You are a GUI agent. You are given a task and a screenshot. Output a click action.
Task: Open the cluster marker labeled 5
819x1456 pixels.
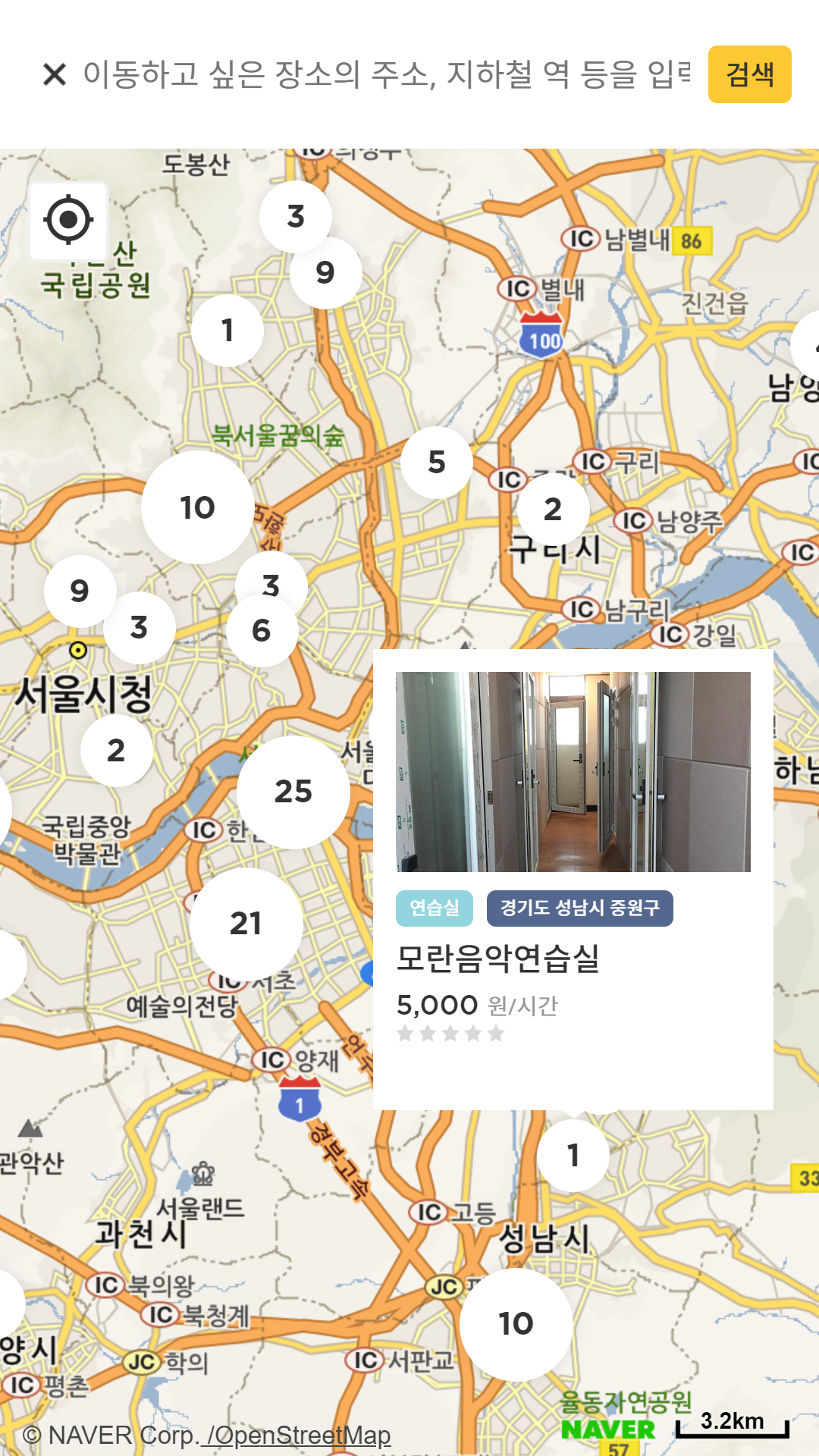pyautogui.click(x=437, y=463)
